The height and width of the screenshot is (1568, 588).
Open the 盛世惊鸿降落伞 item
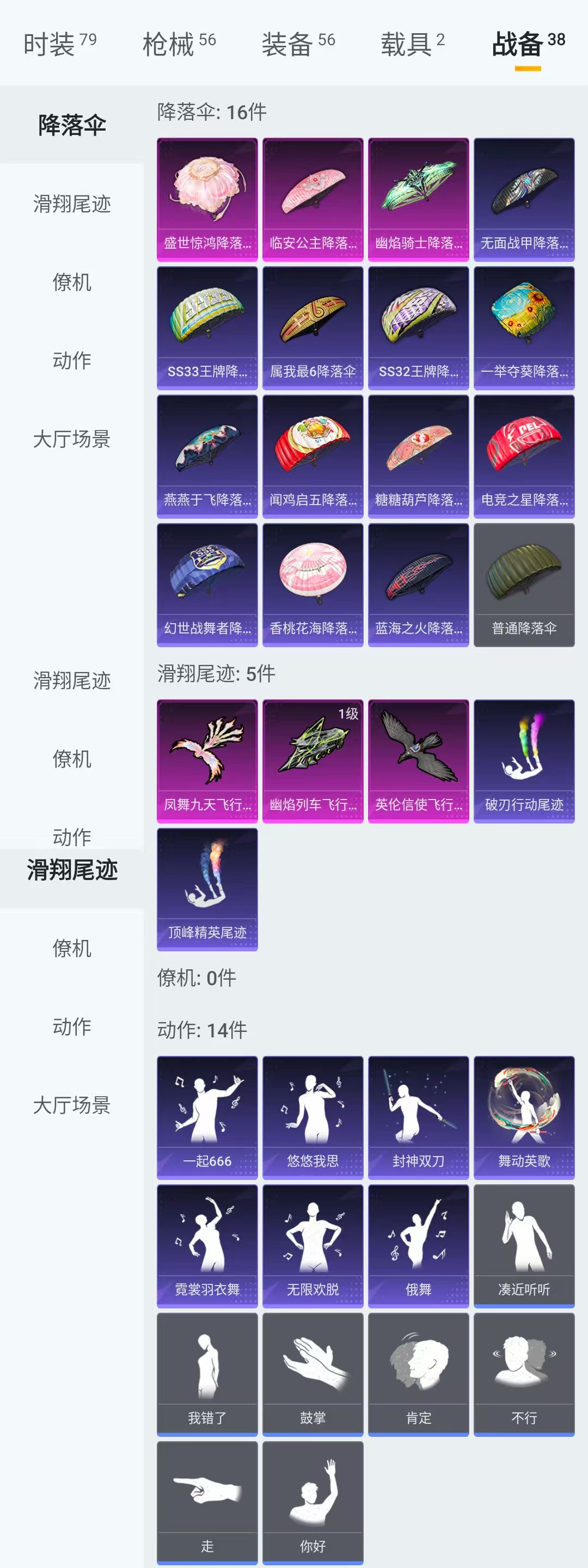point(207,200)
